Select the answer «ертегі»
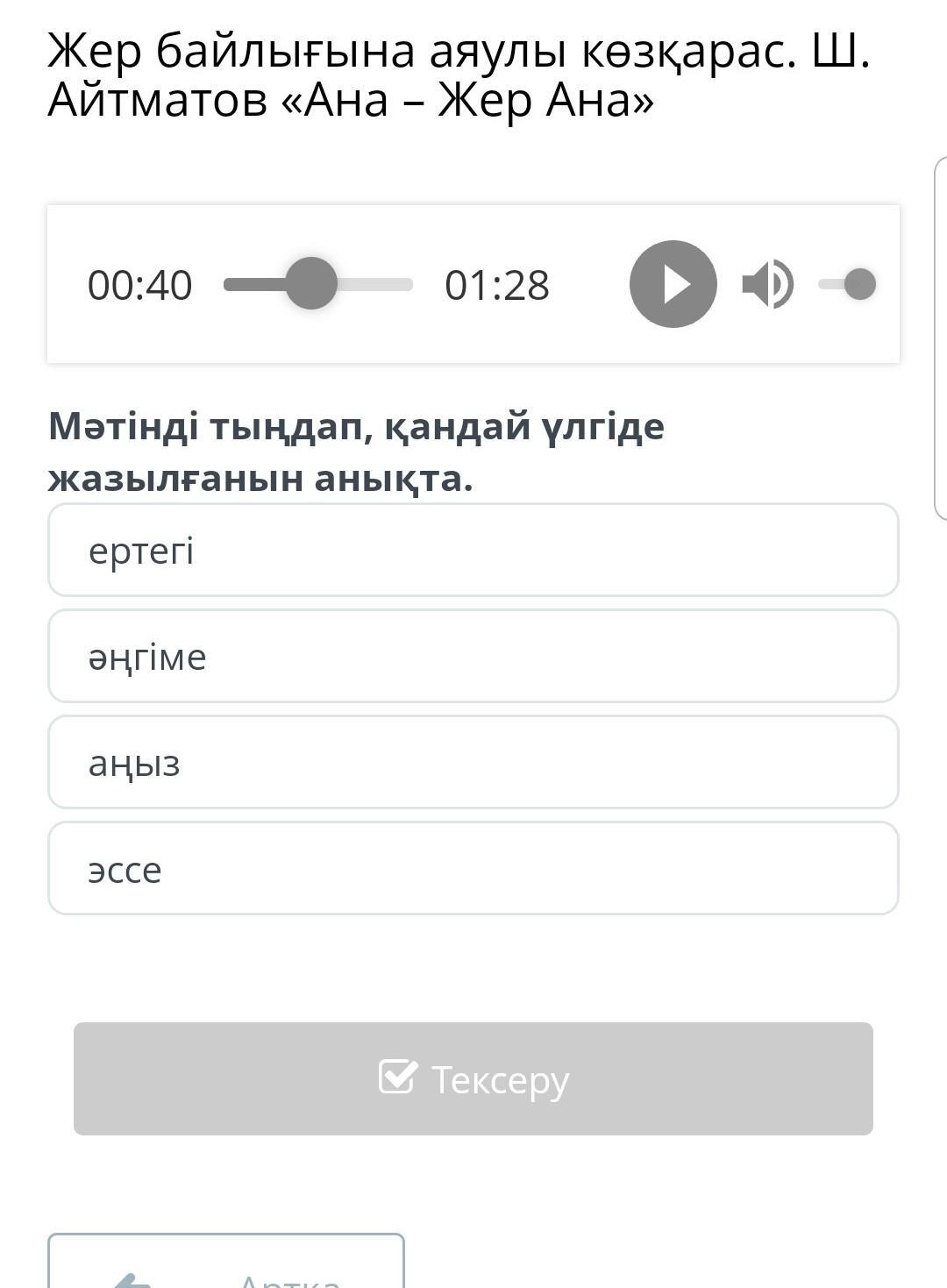Viewport: 947px width, 1288px height. pos(473,551)
